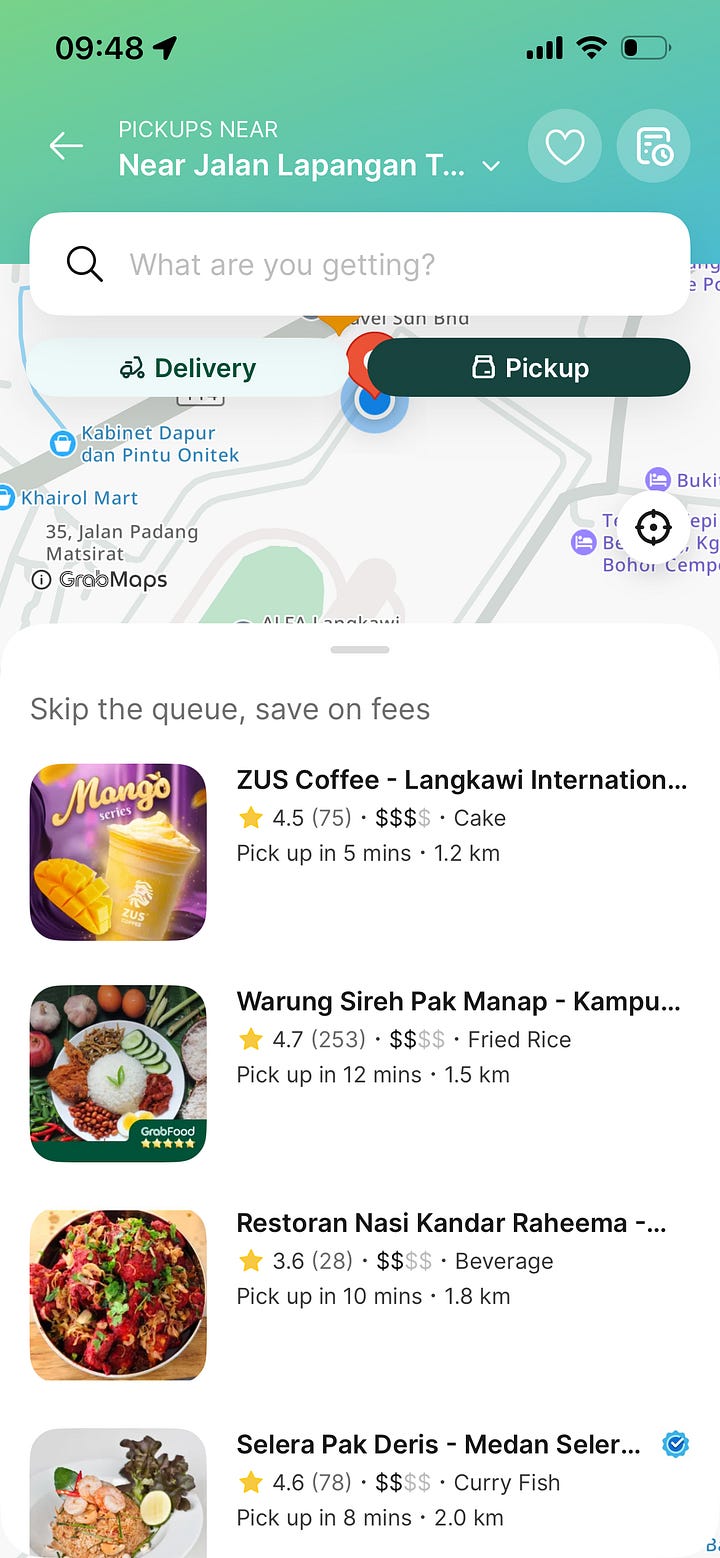The image size is (720, 1558).
Task: Switch to the Delivery tab
Action: tap(188, 368)
